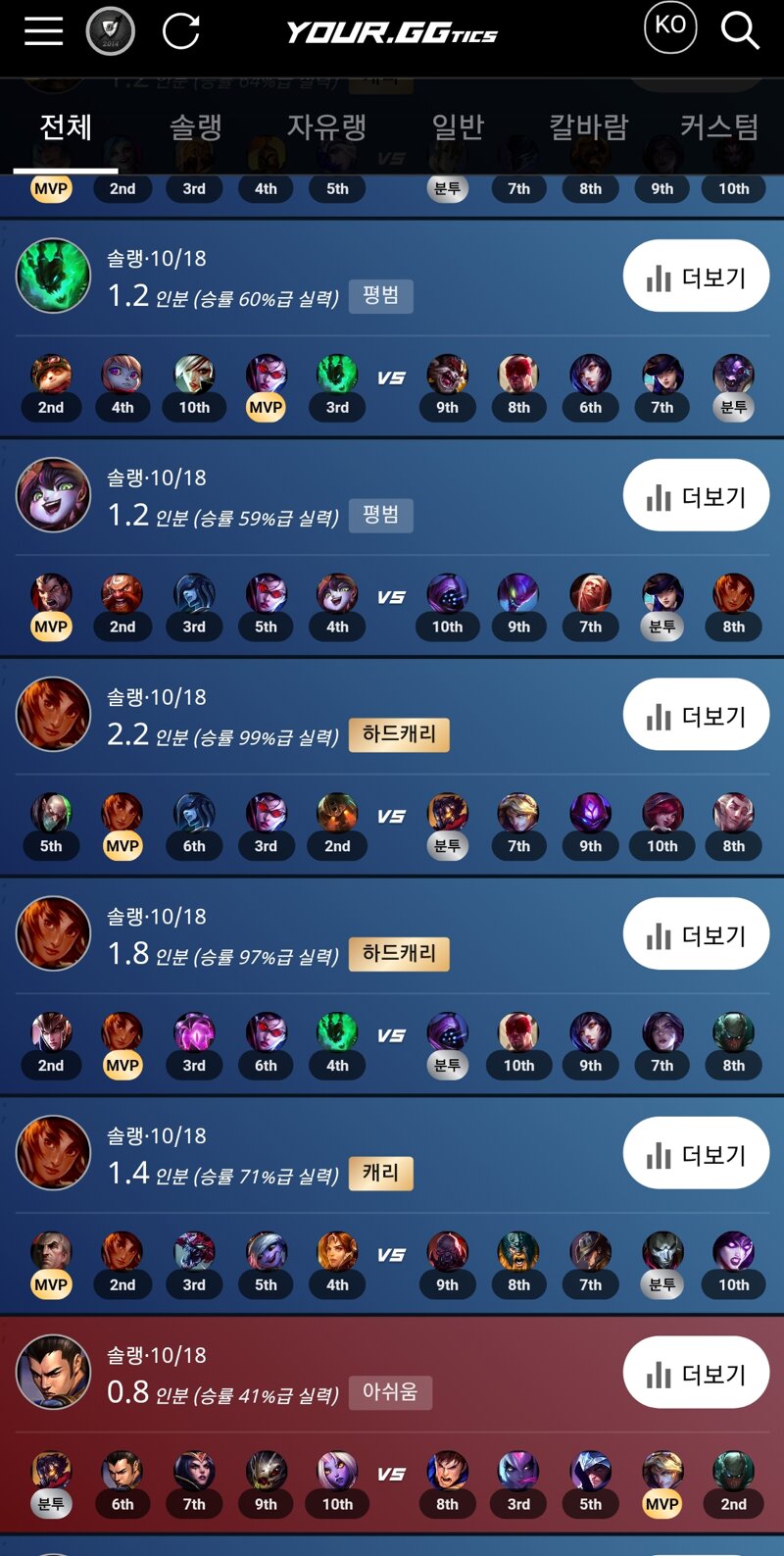Switch language with the KO button
Image resolution: width=784 pixels, height=1556 pixels.
point(670,26)
